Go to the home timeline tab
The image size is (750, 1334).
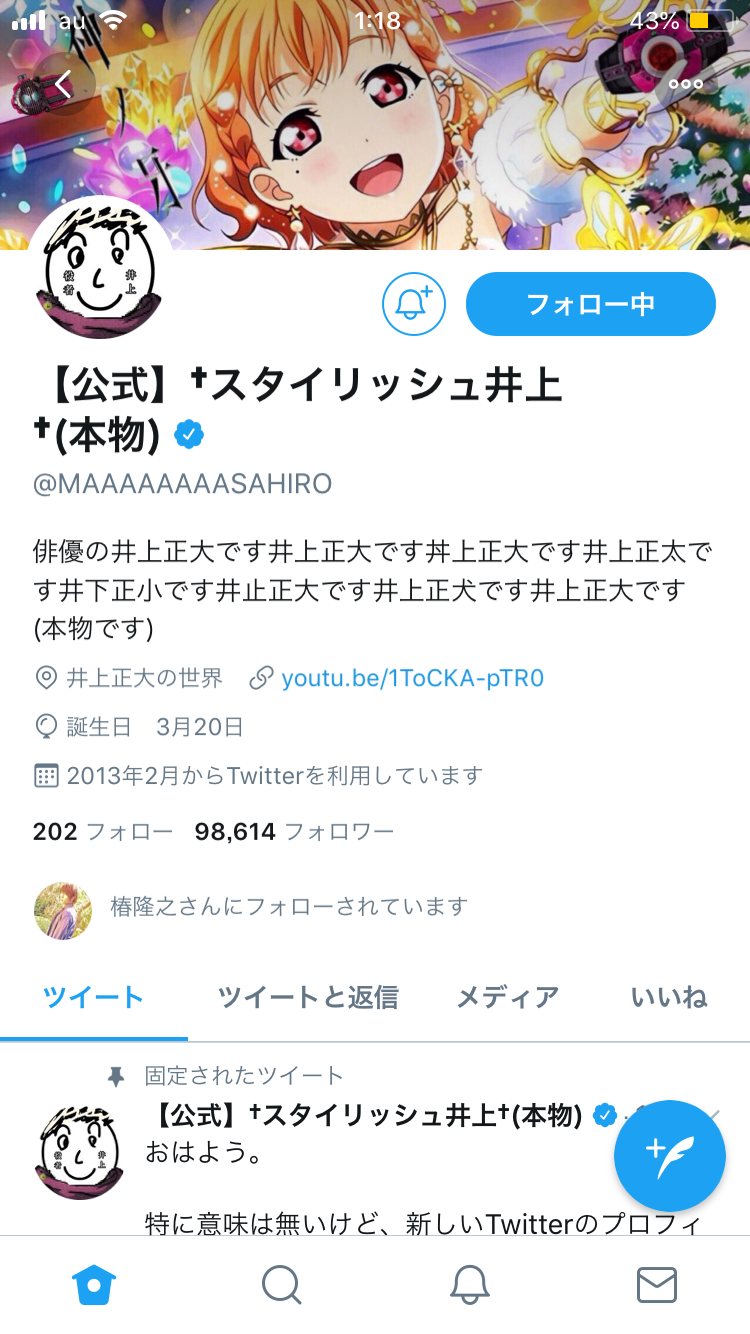click(x=94, y=1285)
